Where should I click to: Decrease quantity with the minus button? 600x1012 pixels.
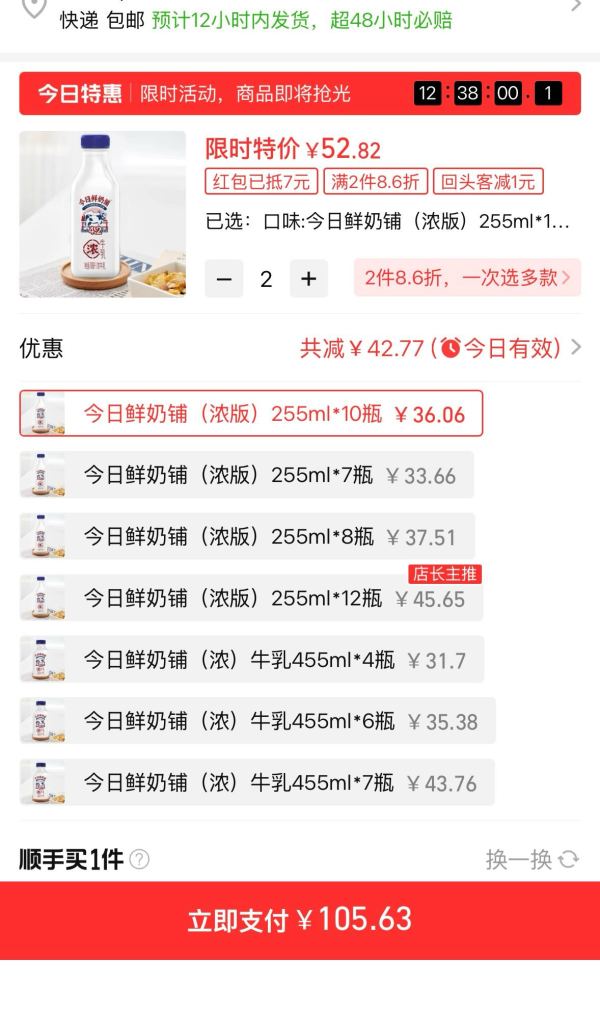(x=223, y=279)
